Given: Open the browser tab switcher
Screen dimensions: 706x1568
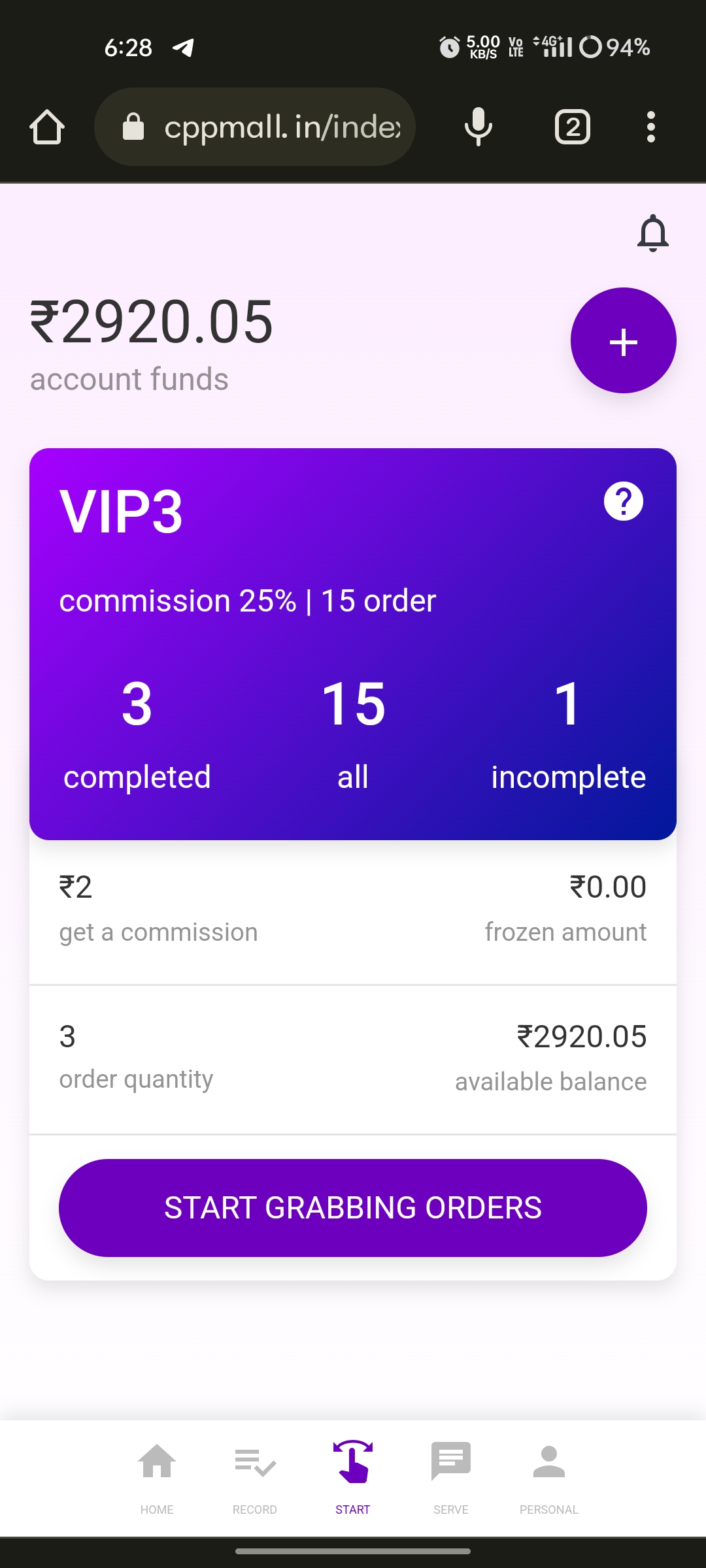Looking at the screenshot, I should pos(573,127).
